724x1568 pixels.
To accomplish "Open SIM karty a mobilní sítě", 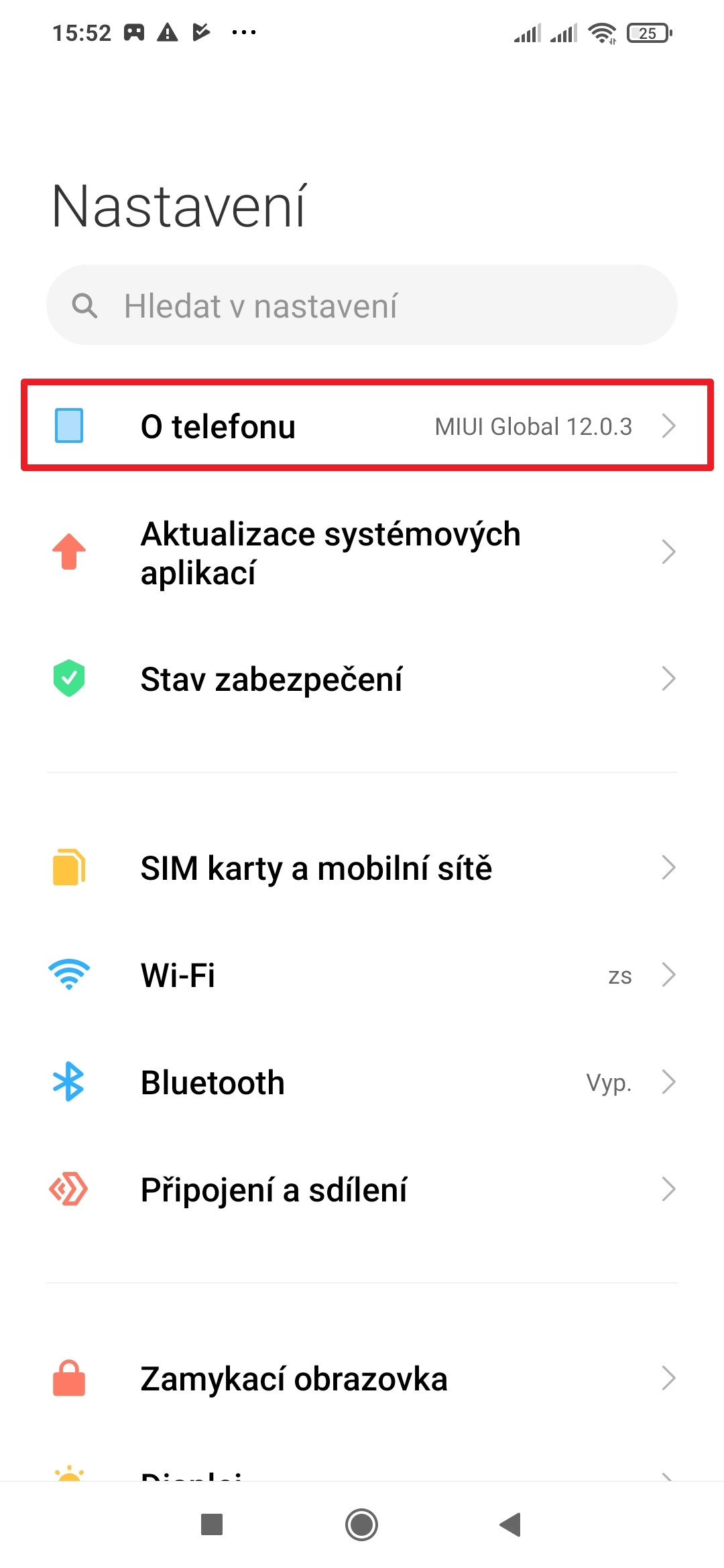I will coord(362,868).
